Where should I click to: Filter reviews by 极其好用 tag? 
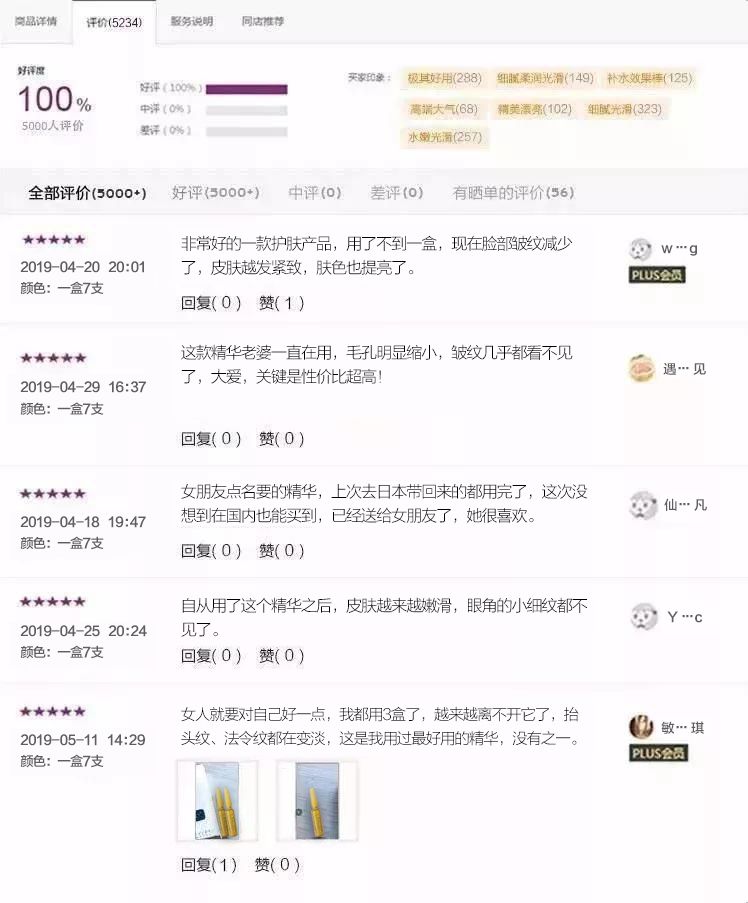pos(444,78)
